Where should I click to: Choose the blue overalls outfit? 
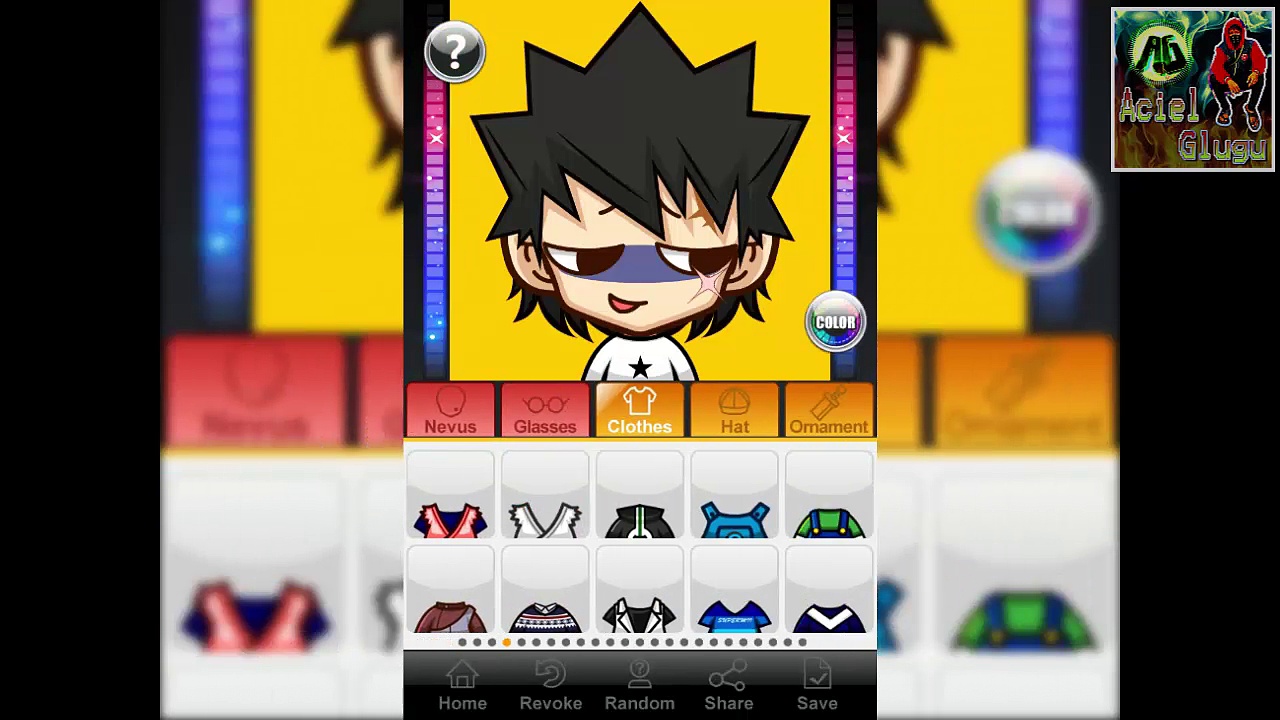[734, 497]
